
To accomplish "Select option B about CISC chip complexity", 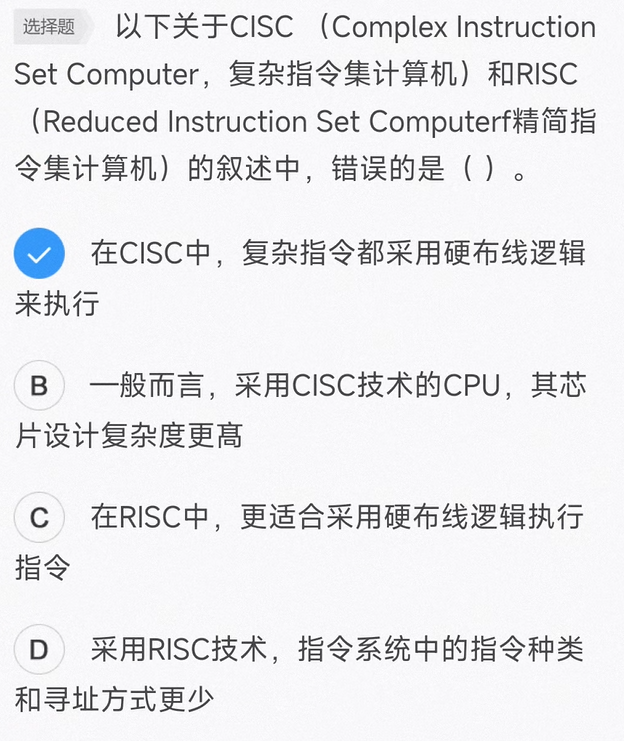I will [x=39, y=386].
